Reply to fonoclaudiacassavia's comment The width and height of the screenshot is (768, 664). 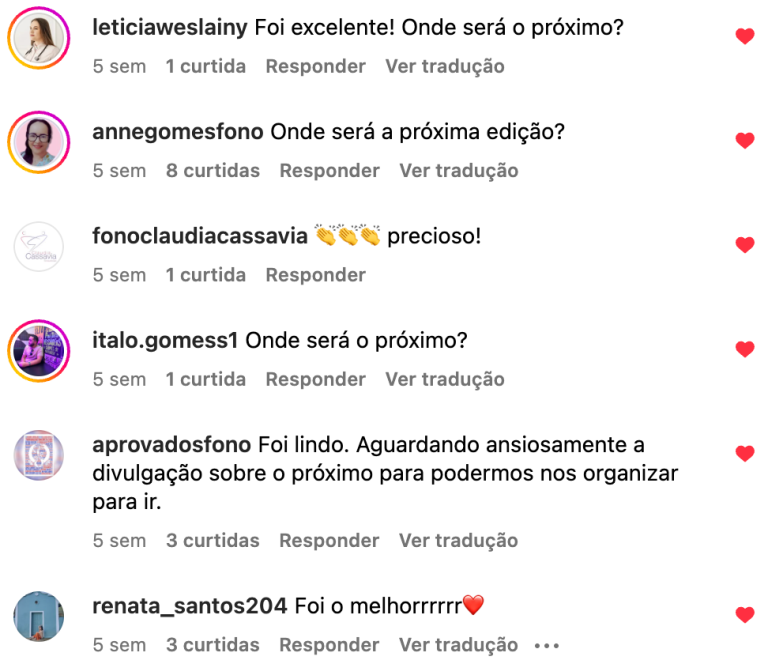click(315, 275)
